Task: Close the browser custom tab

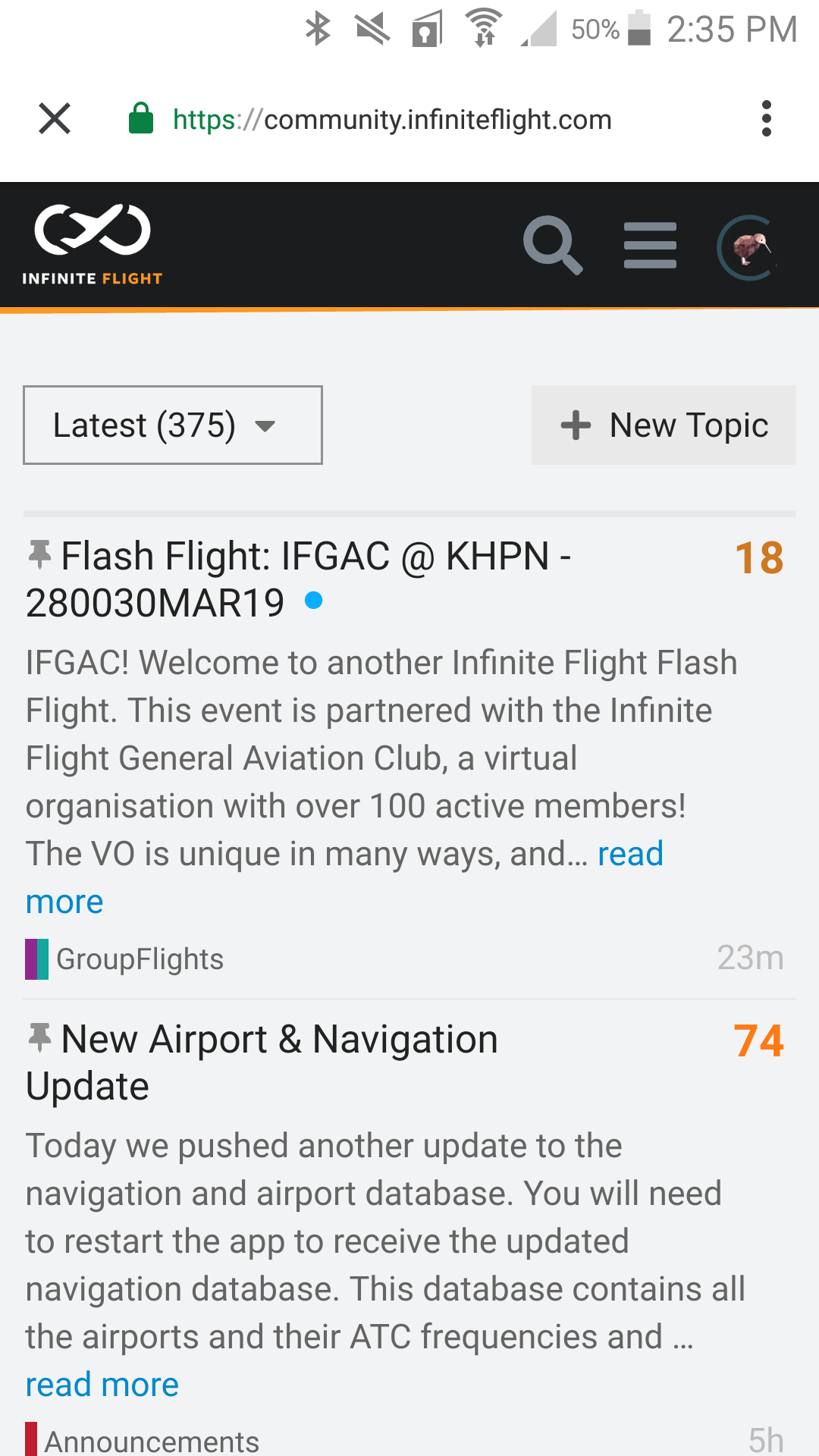Action: click(x=55, y=119)
